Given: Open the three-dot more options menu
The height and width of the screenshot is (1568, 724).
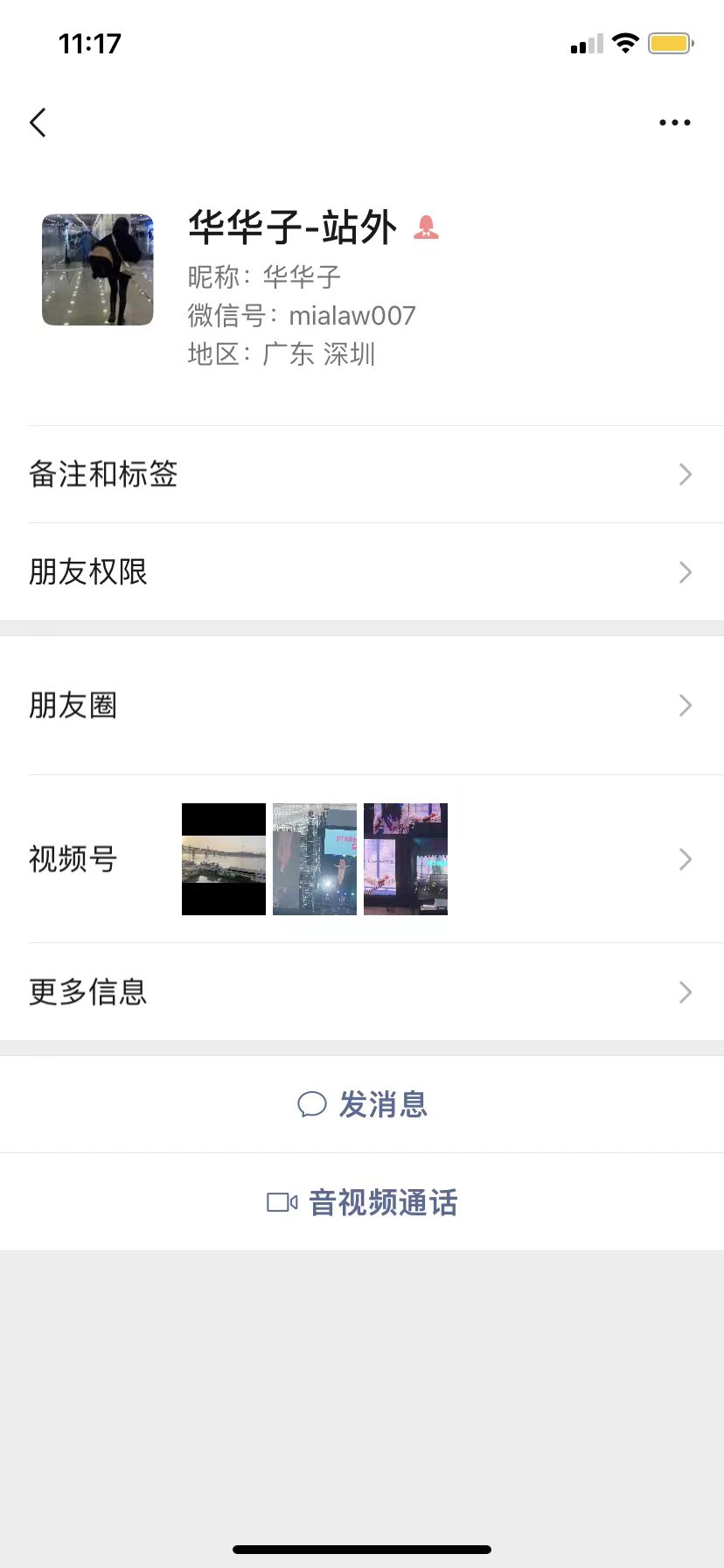Looking at the screenshot, I should click(x=674, y=122).
